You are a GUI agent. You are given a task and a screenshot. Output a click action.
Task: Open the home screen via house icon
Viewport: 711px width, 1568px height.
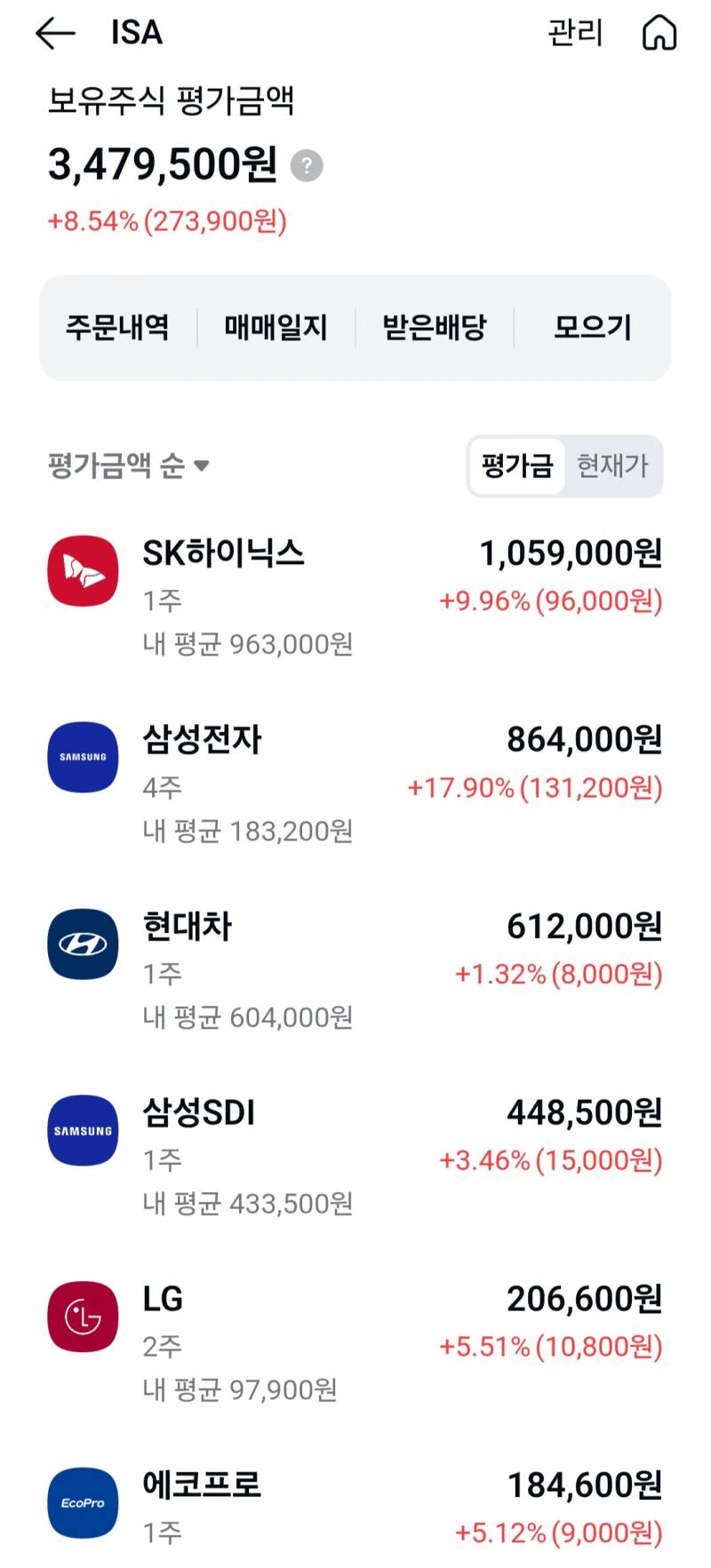coord(659,33)
